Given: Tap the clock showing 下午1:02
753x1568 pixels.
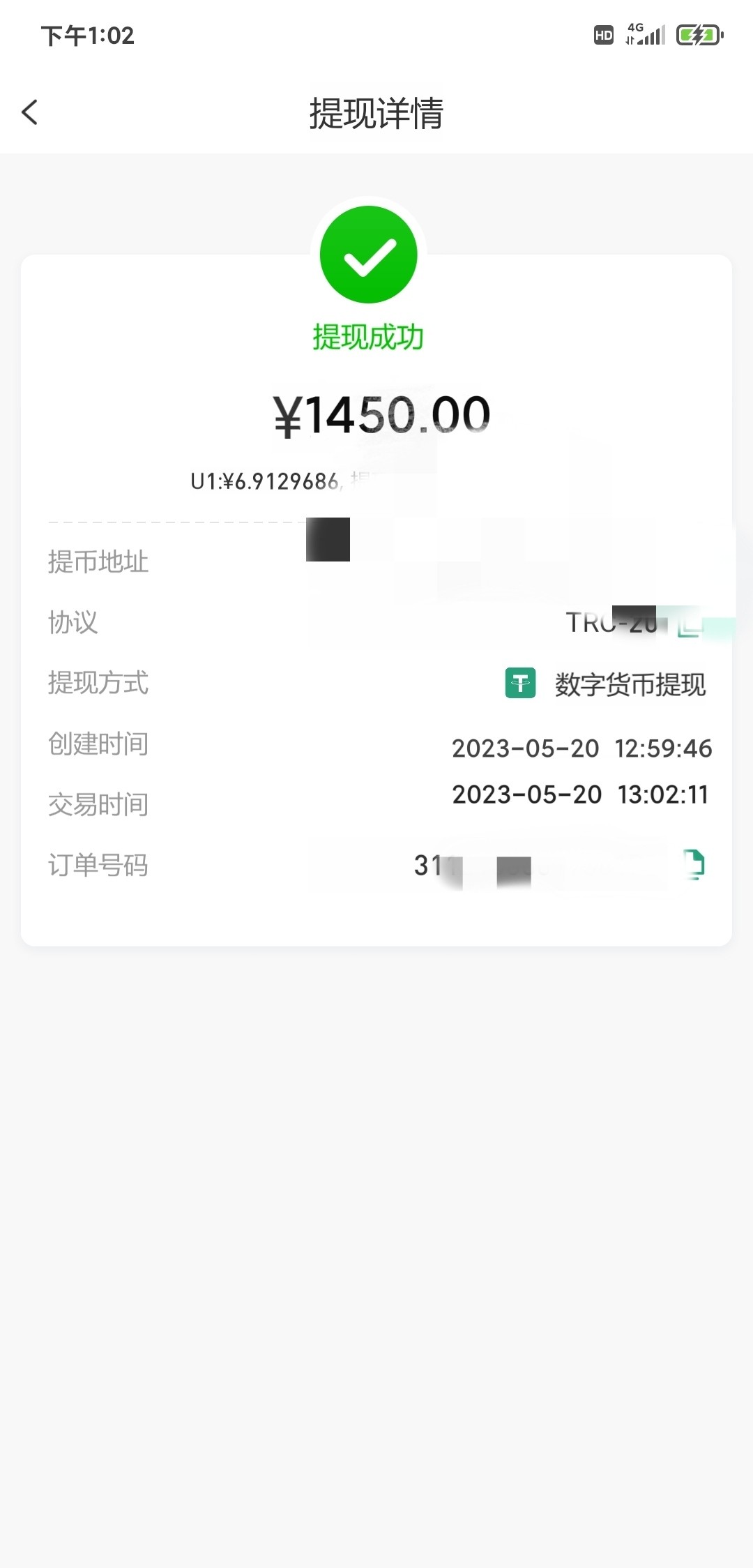Looking at the screenshot, I should click(x=86, y=35).
